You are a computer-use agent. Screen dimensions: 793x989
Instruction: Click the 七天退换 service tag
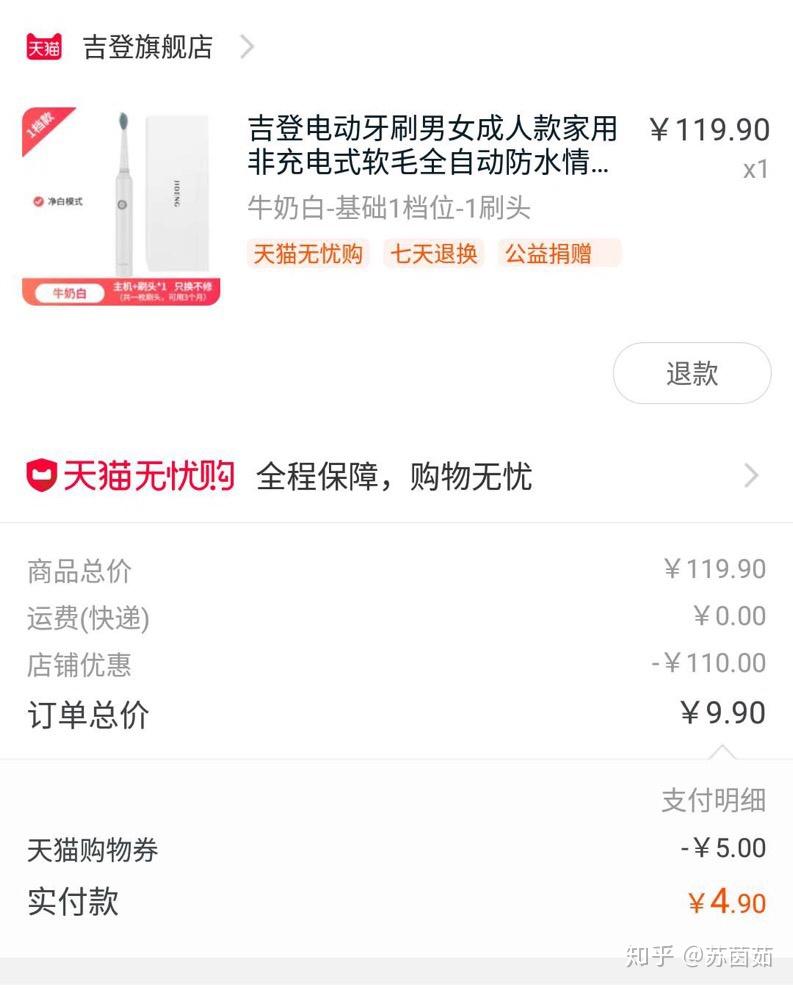coord(432,255)
